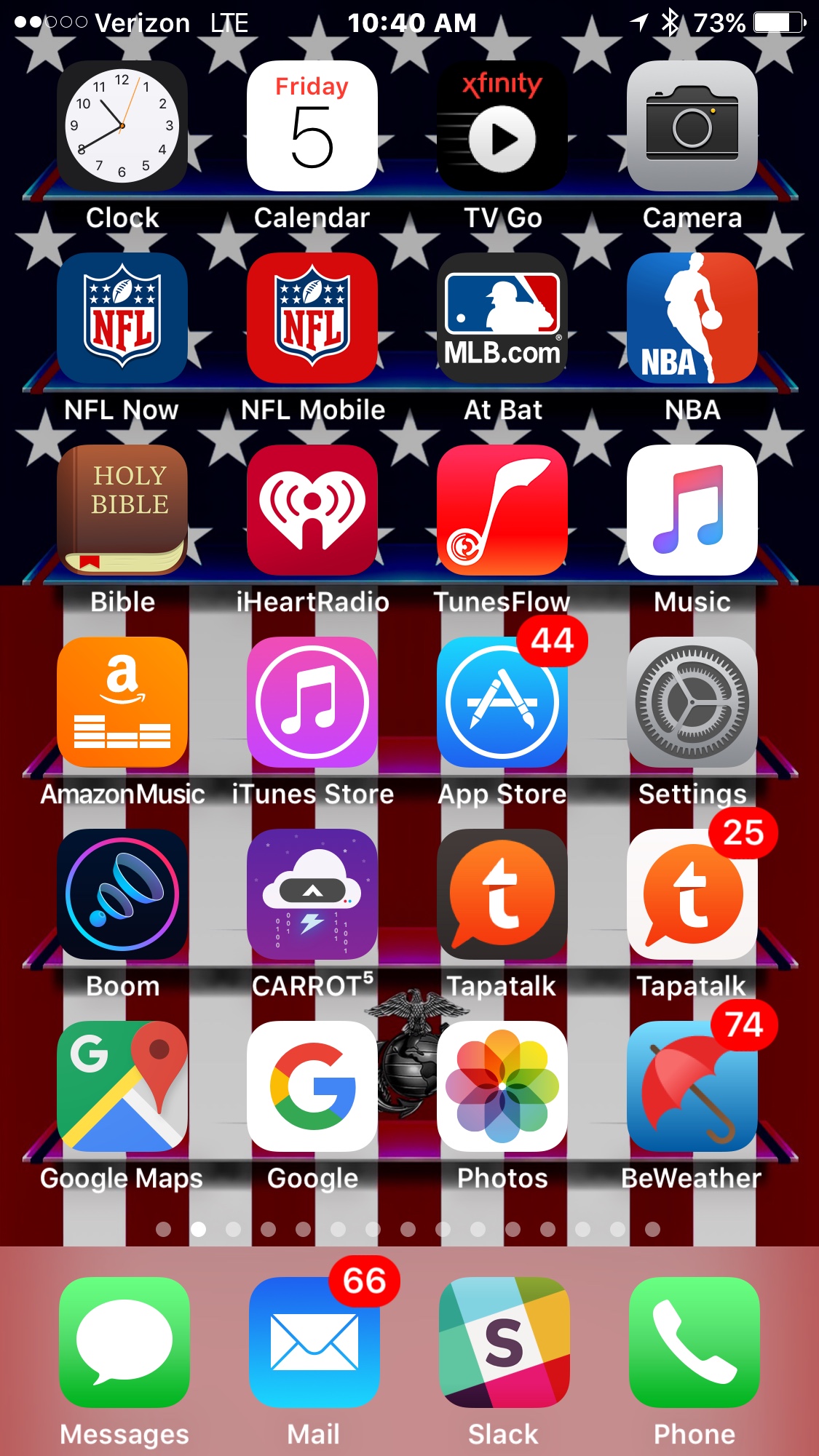Image resolution: width=819 pixels, height=1456 pixels.
Task: Launch the Calendar app
Action: [312, 126]
